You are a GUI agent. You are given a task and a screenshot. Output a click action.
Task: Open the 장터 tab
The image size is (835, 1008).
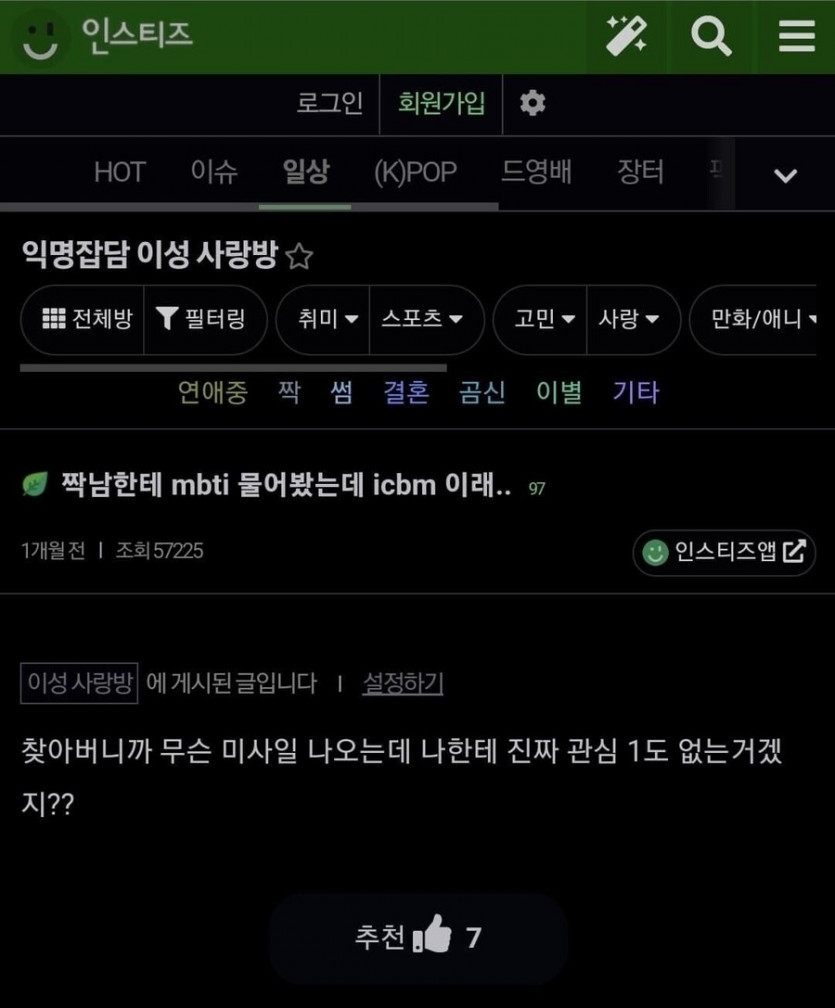pos(640,172)
